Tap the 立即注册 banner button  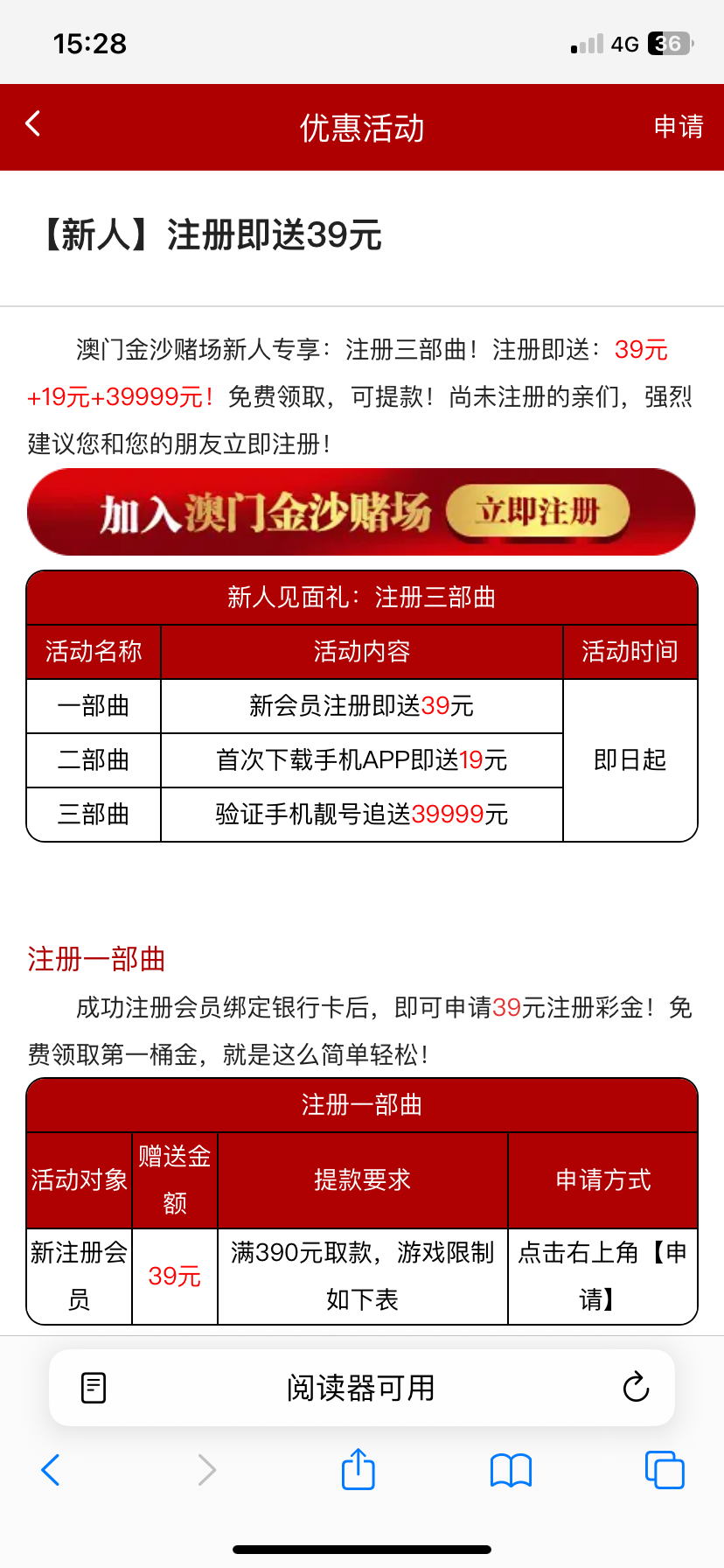(x=537, y=512)
